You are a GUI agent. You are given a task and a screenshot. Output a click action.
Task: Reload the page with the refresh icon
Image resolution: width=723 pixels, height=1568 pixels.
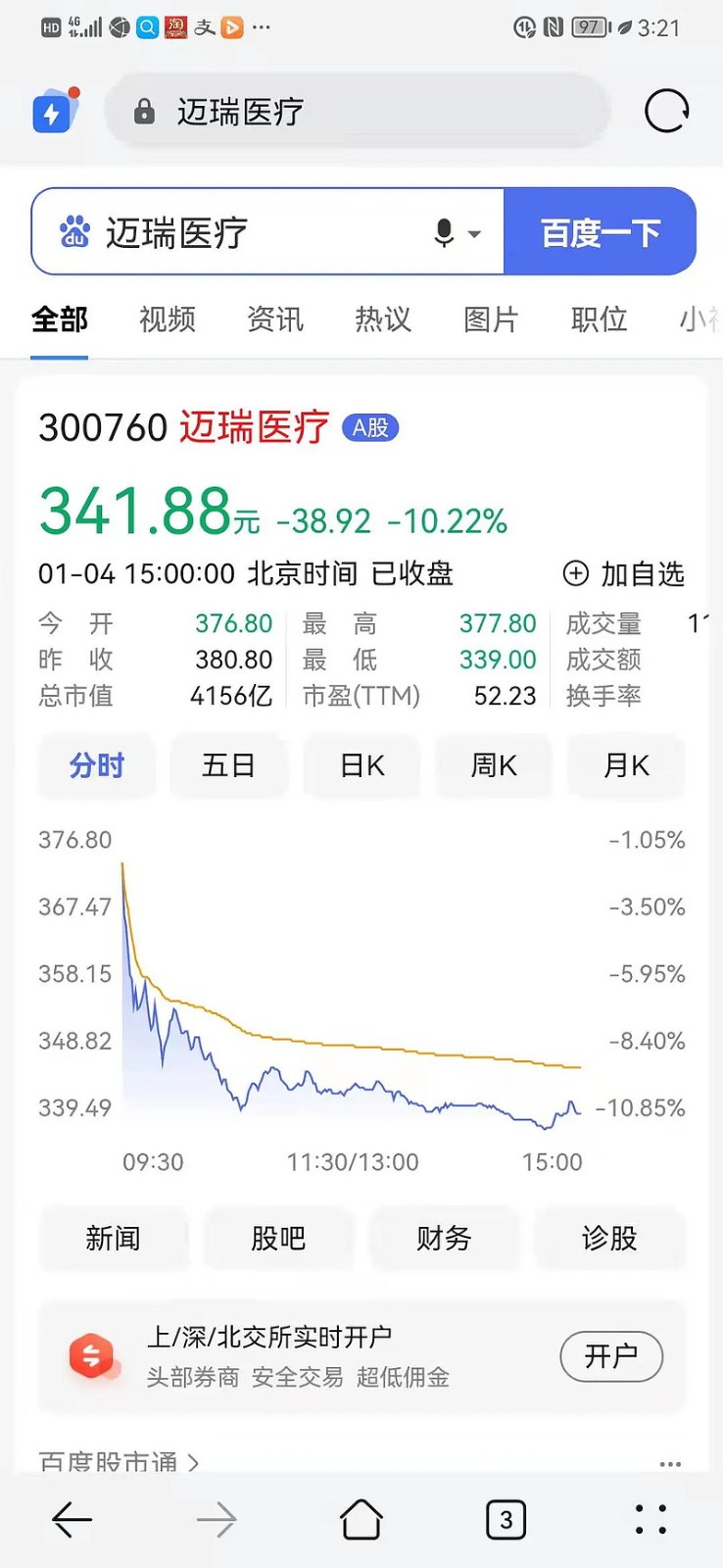(666, 111)
